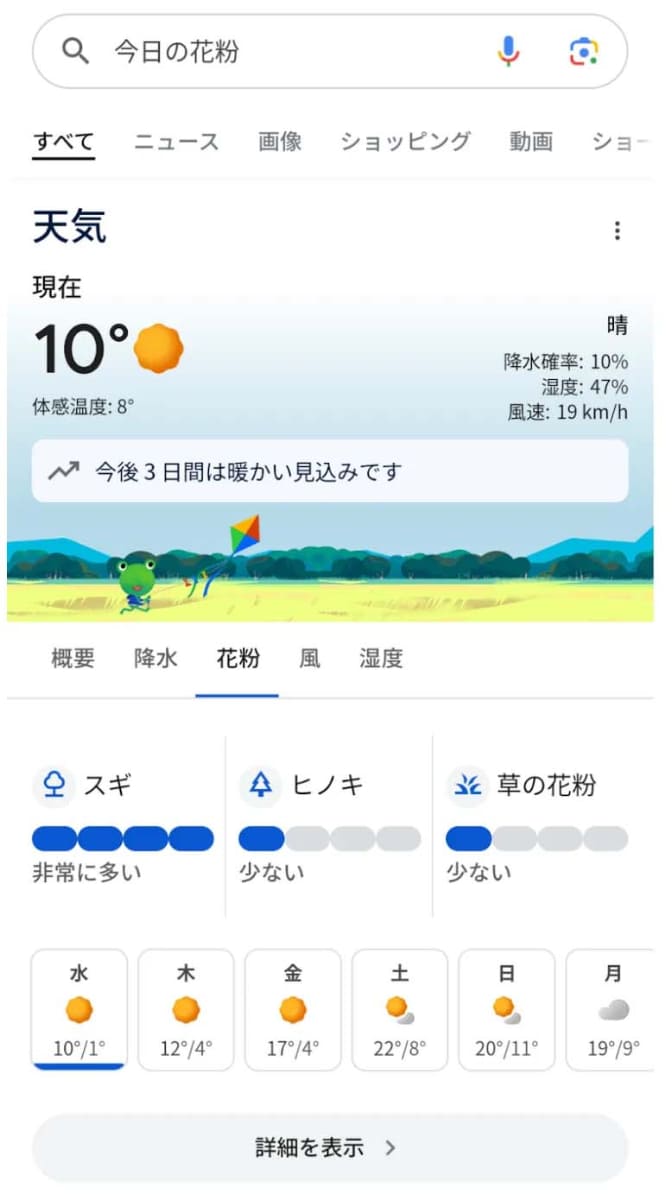View the 湿度 weather tab
Image resolution: width=672 pixels, height=1200 pixels.
(x=381, y=658)
